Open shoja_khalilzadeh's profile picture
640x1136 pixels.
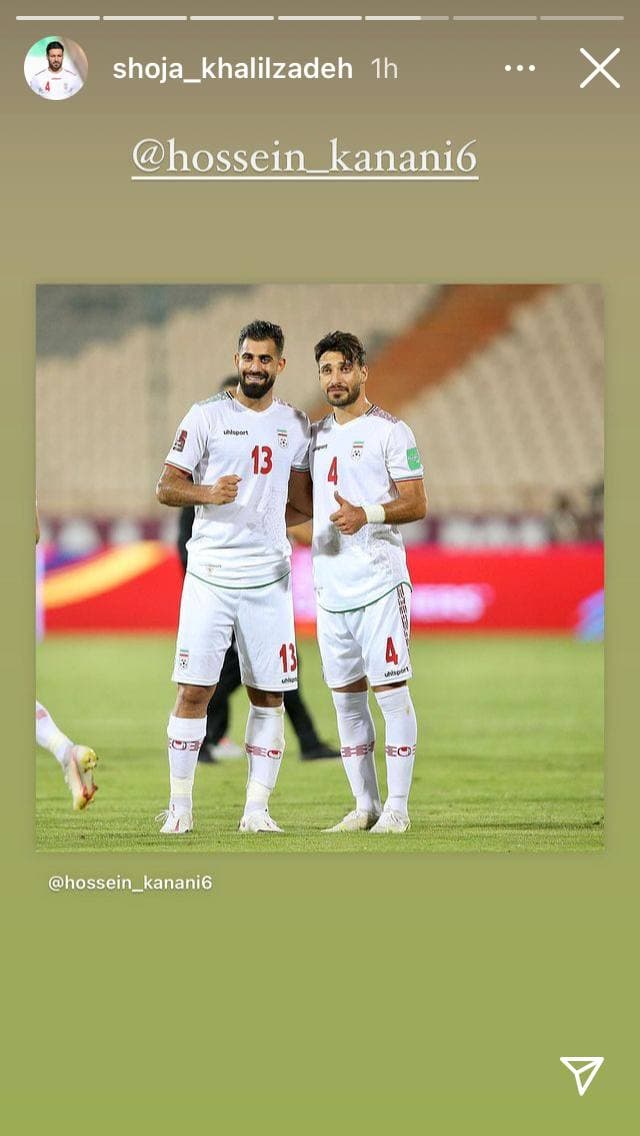pyautogui.click(x=55, y=68)
